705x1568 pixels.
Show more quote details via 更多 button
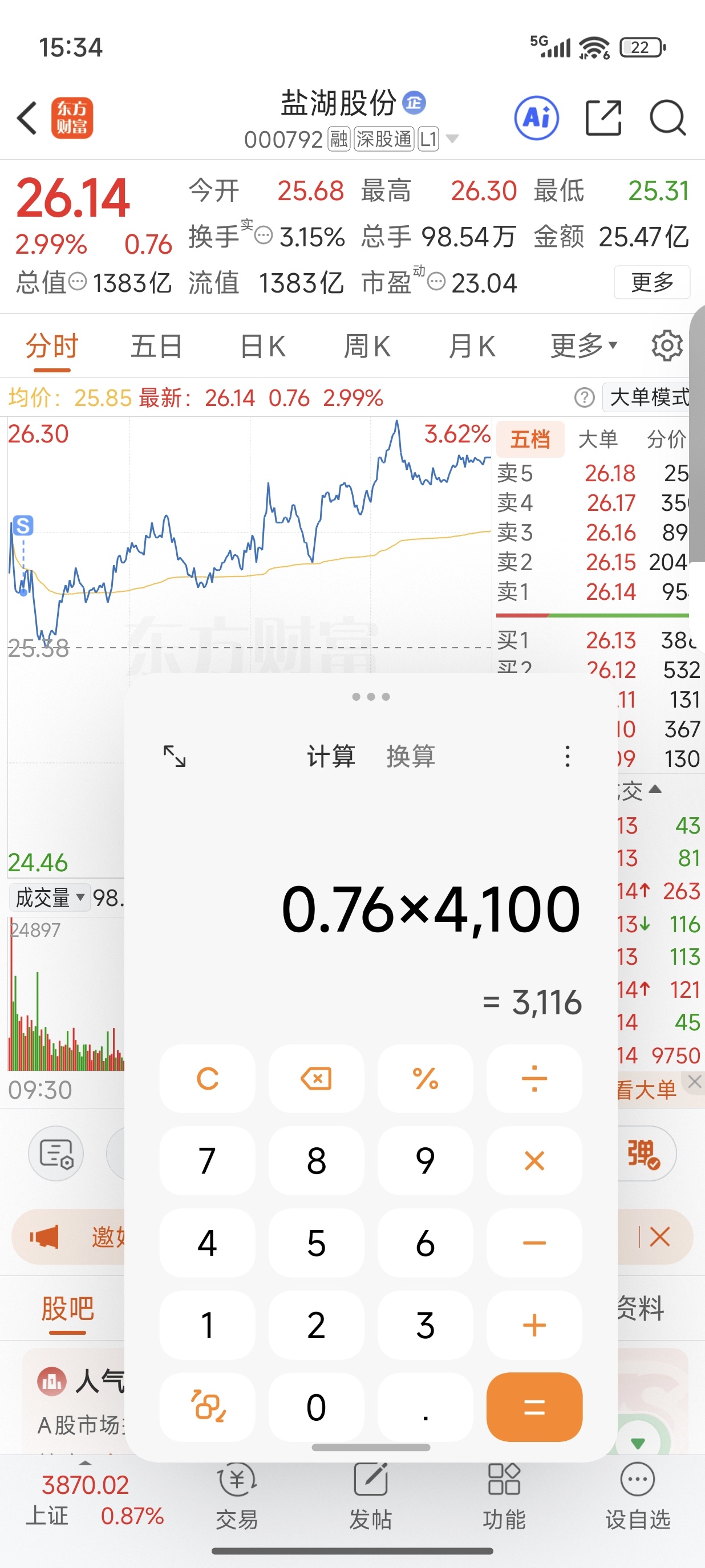pyautogui.click(x=652, y=282)
